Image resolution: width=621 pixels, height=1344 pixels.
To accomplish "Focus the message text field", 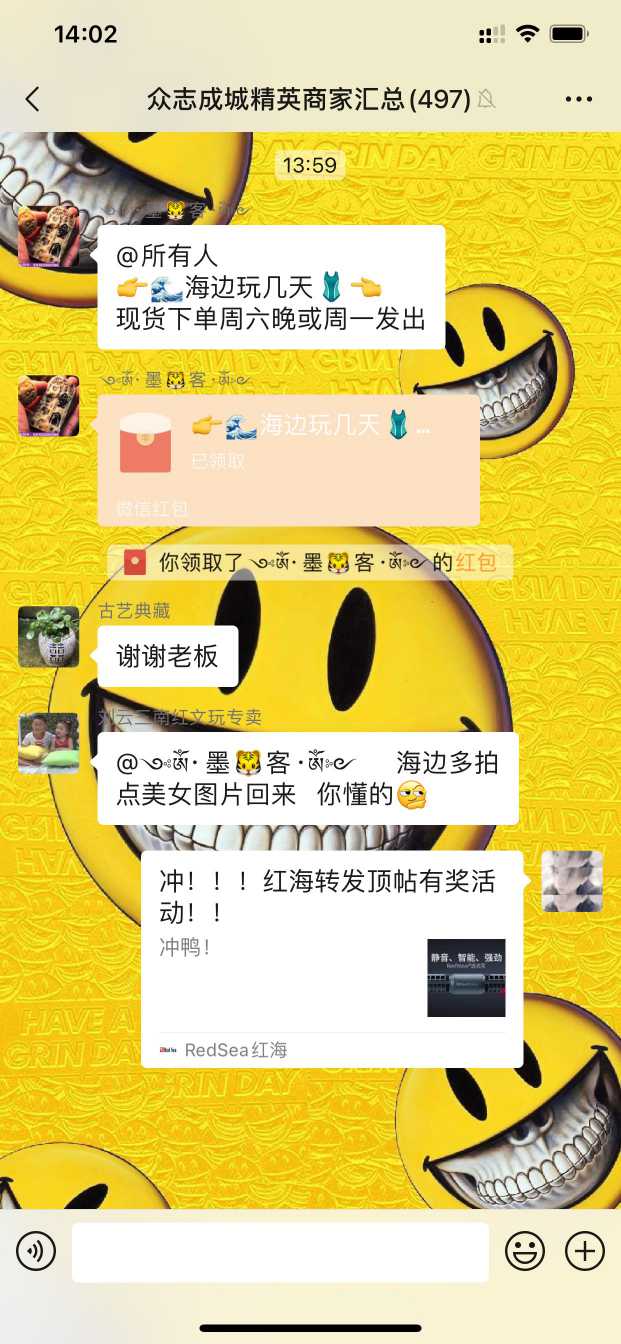I will point(280,1251).
